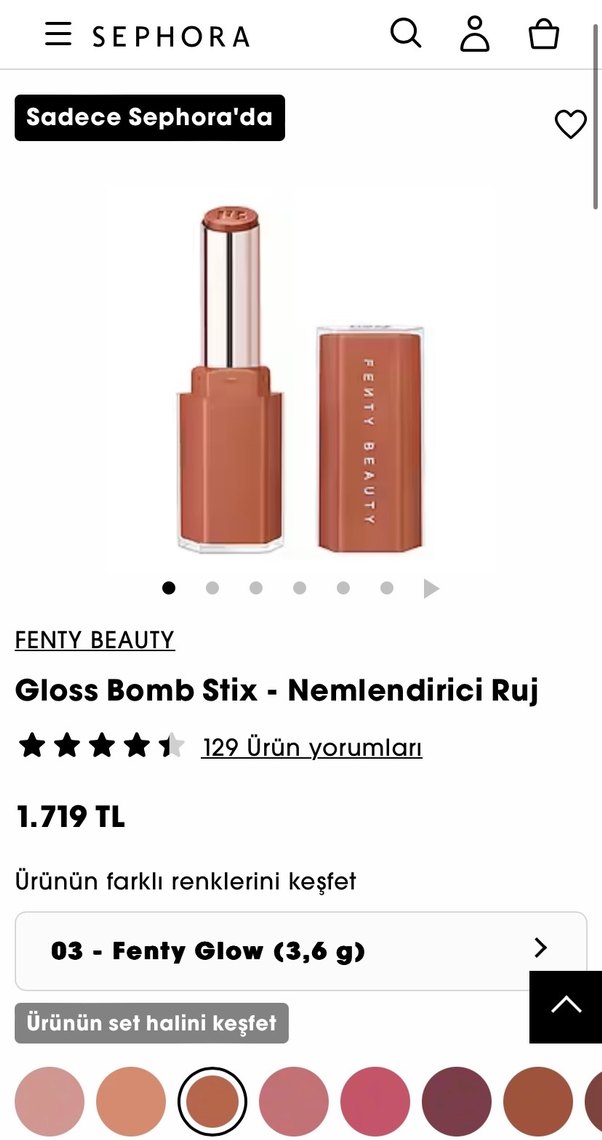Open the 129 Ürün yorumları reviews
Viewport: 602px width, 1140px height.
pos(311,747)
